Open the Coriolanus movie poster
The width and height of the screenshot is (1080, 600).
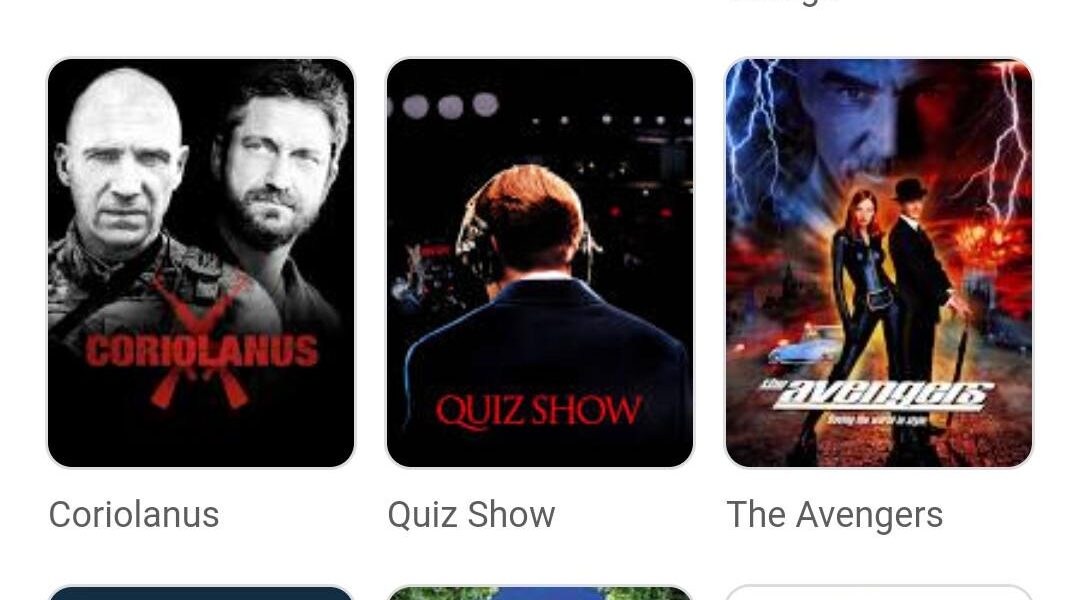point(201,263)
